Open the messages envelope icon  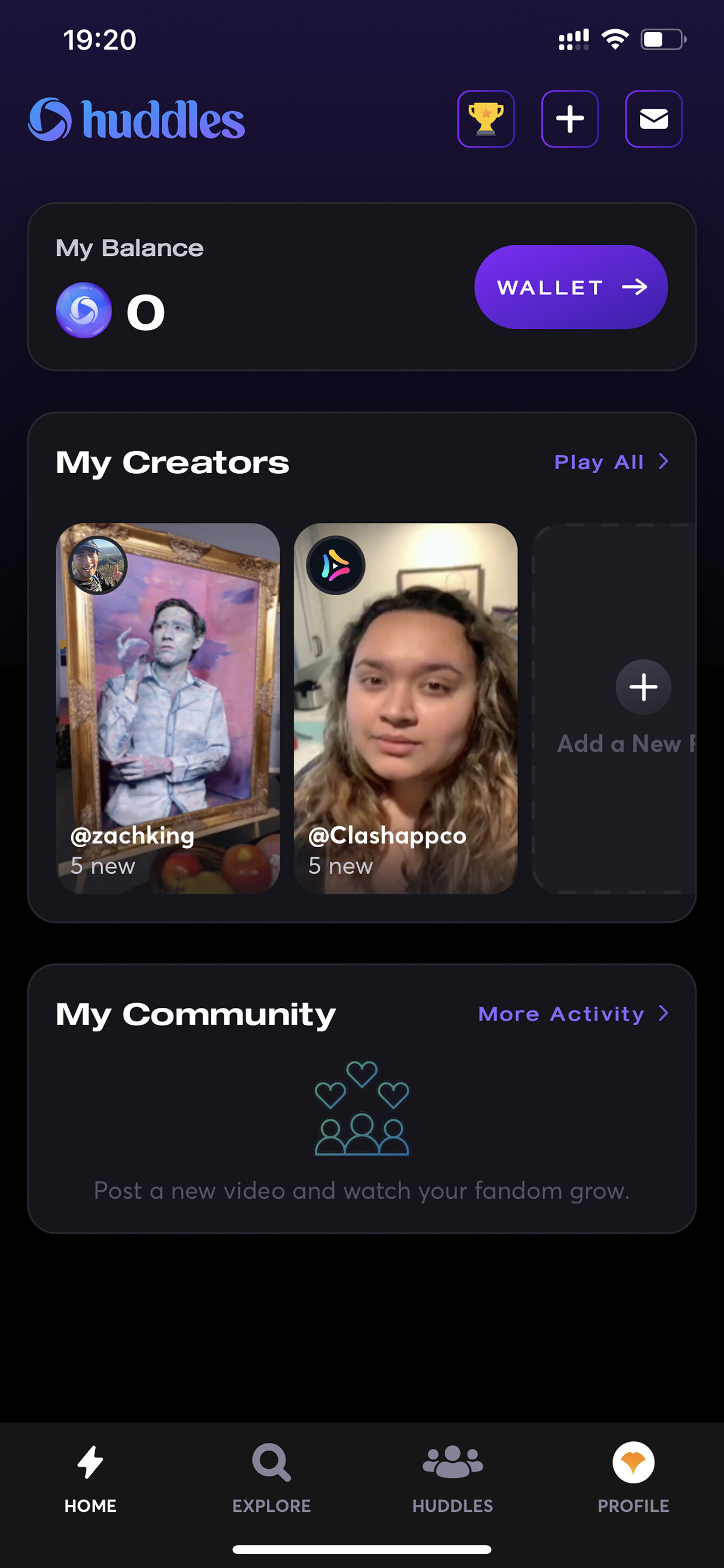coord(653,119)
